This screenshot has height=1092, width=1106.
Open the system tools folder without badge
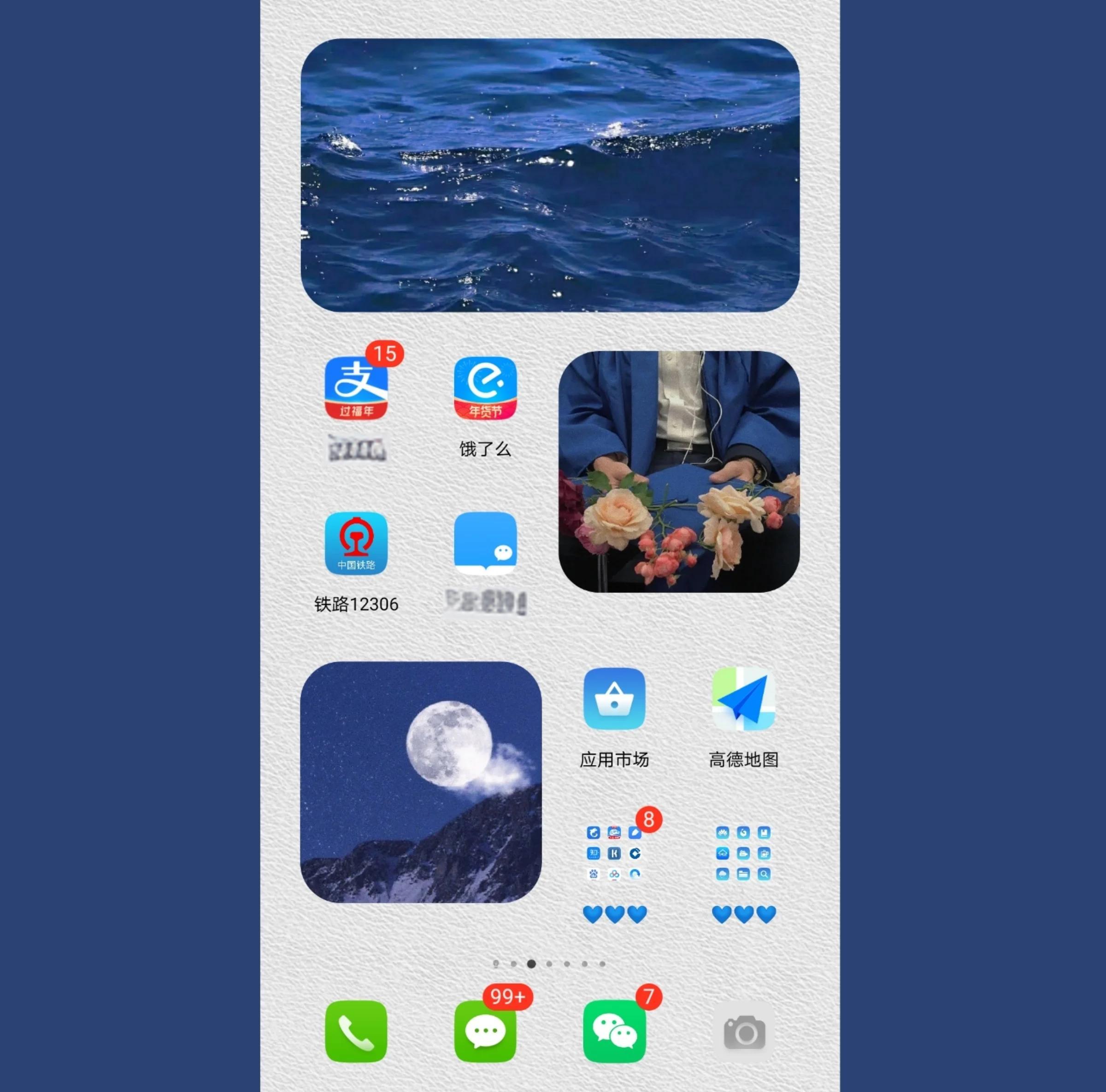point(743,853)
